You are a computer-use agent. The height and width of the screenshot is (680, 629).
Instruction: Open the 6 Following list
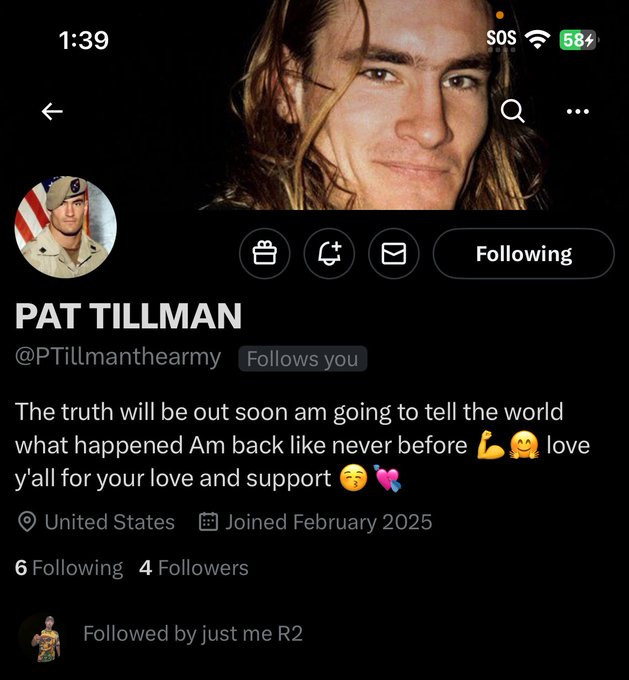pyautogui.click(x=69, y=568)
